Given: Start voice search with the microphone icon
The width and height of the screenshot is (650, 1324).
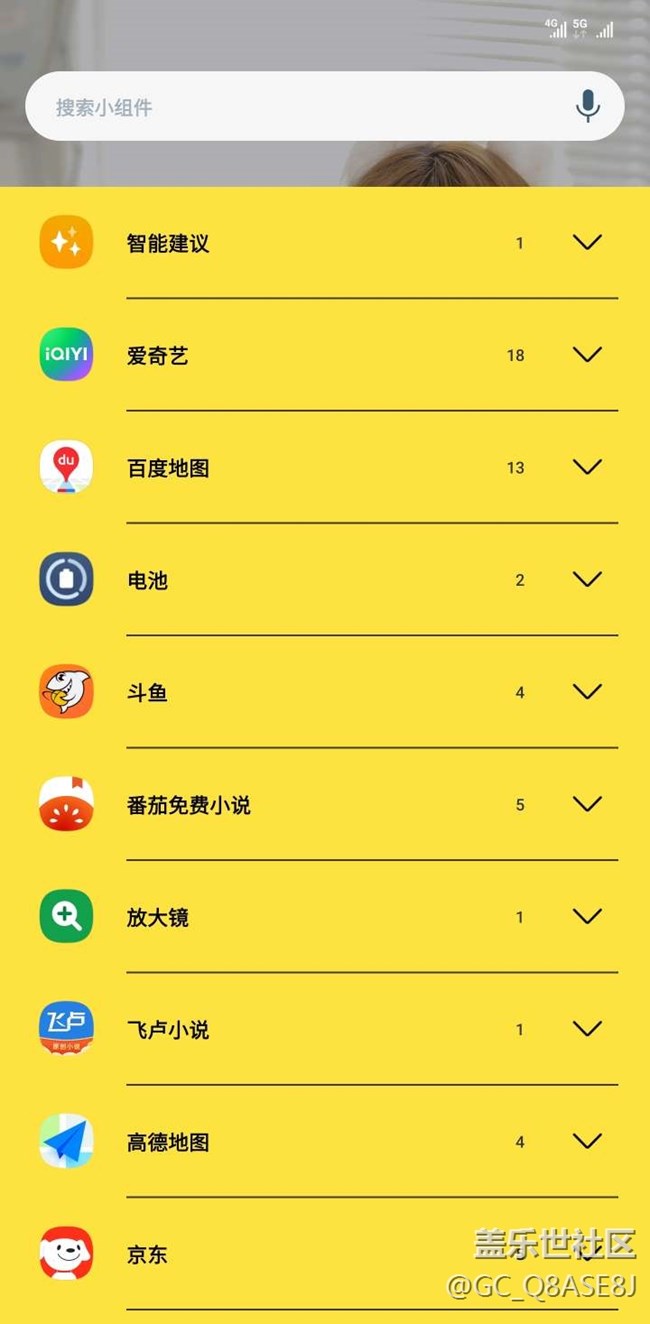Looking at the screenshot, I should pos(588,106).
